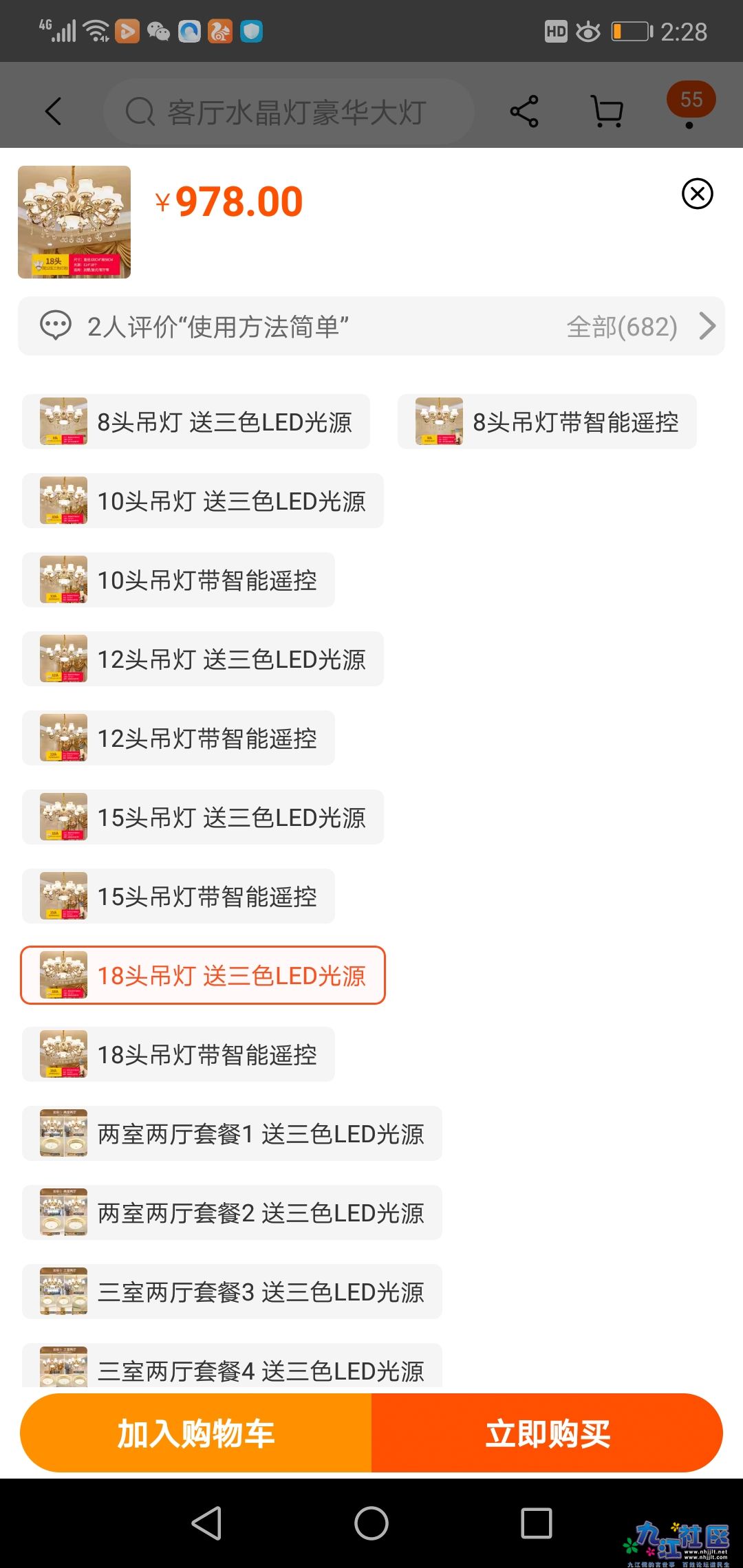View the enlarged product thumbnail image
The height and width of the screenshot is (1568, 743).
[74, 222]
